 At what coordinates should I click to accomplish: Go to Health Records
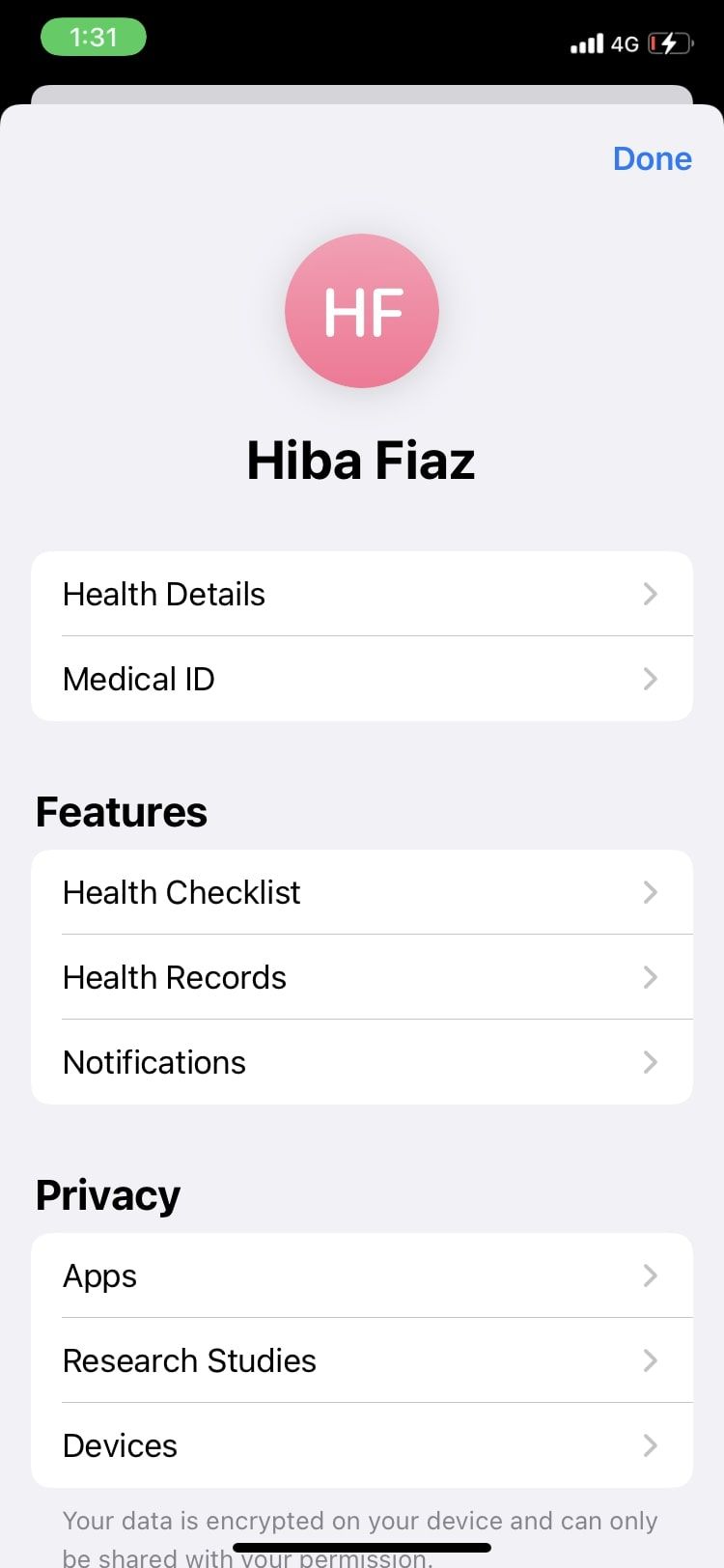(361, 977)
